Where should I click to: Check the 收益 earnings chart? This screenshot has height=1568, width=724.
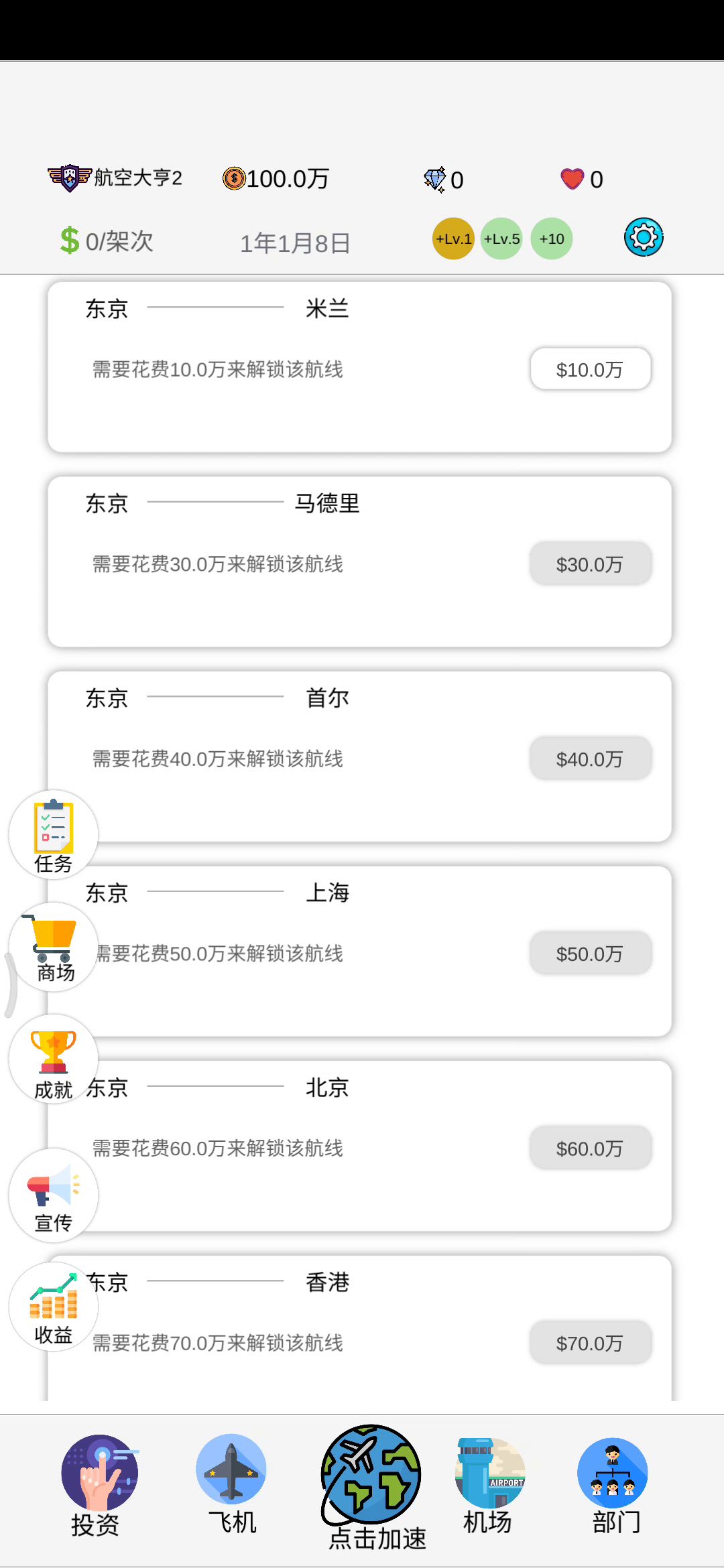click(x=53, y=1307)
